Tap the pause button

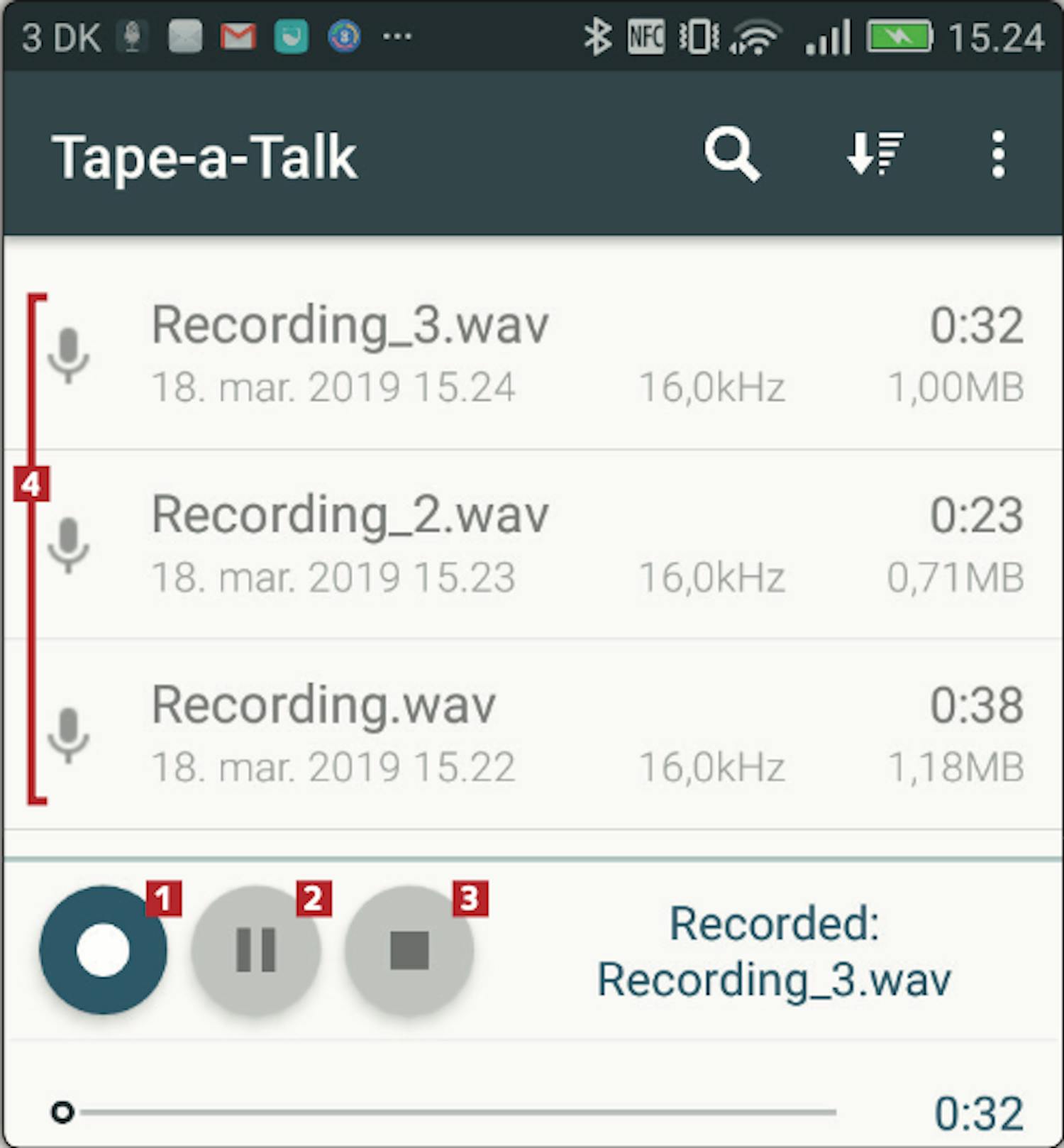255,950
